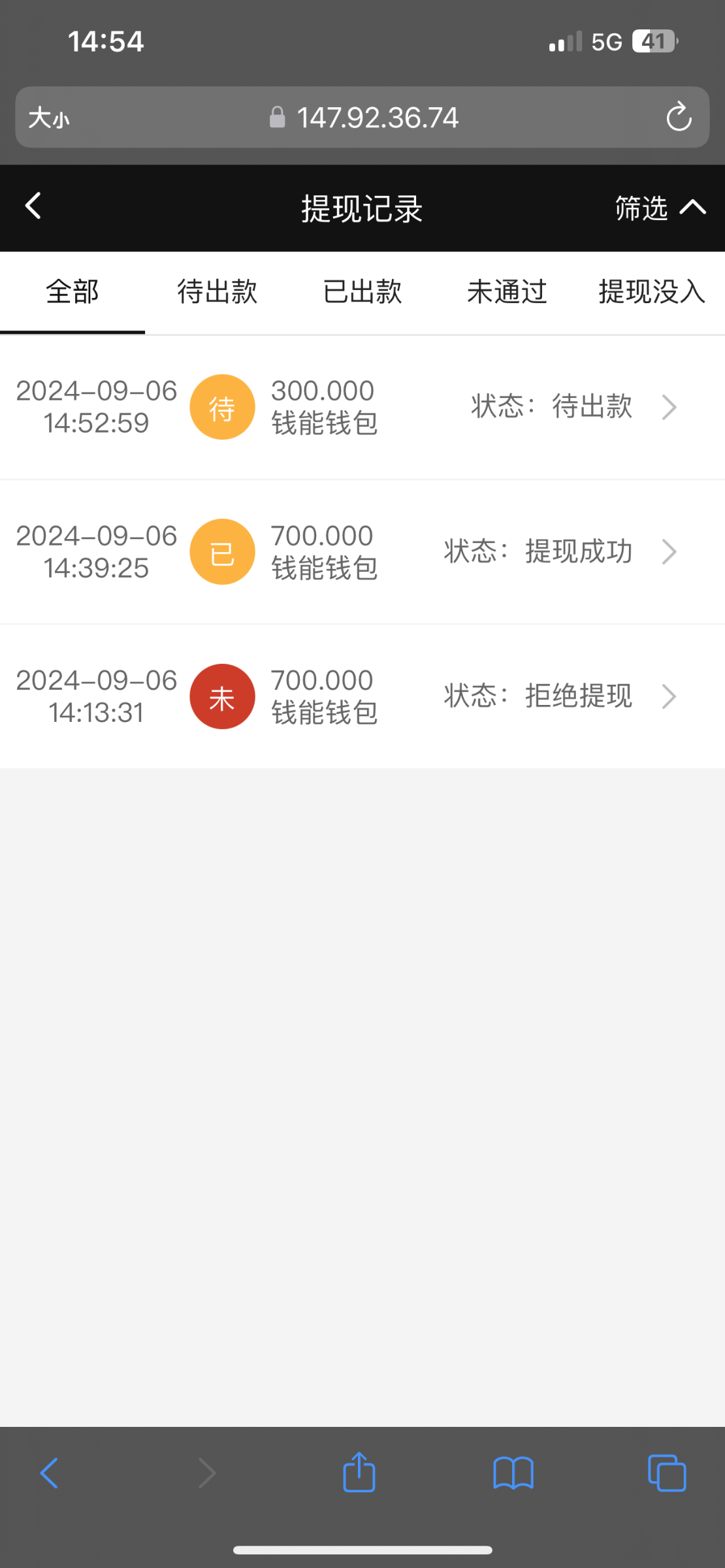
Task: Open the 大小 text size menu
Action: (x=49, y=118)
